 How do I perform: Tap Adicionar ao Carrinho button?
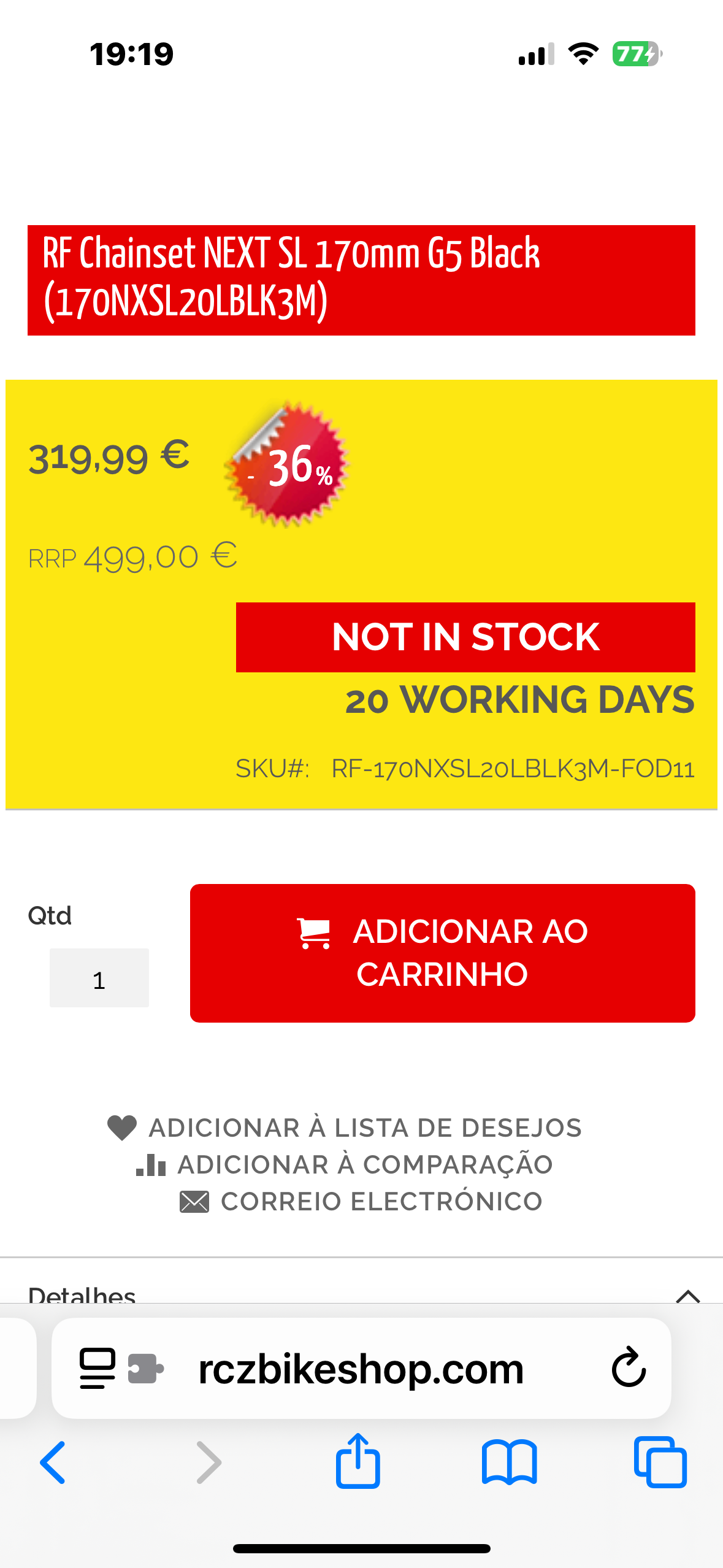coord(442,953)
